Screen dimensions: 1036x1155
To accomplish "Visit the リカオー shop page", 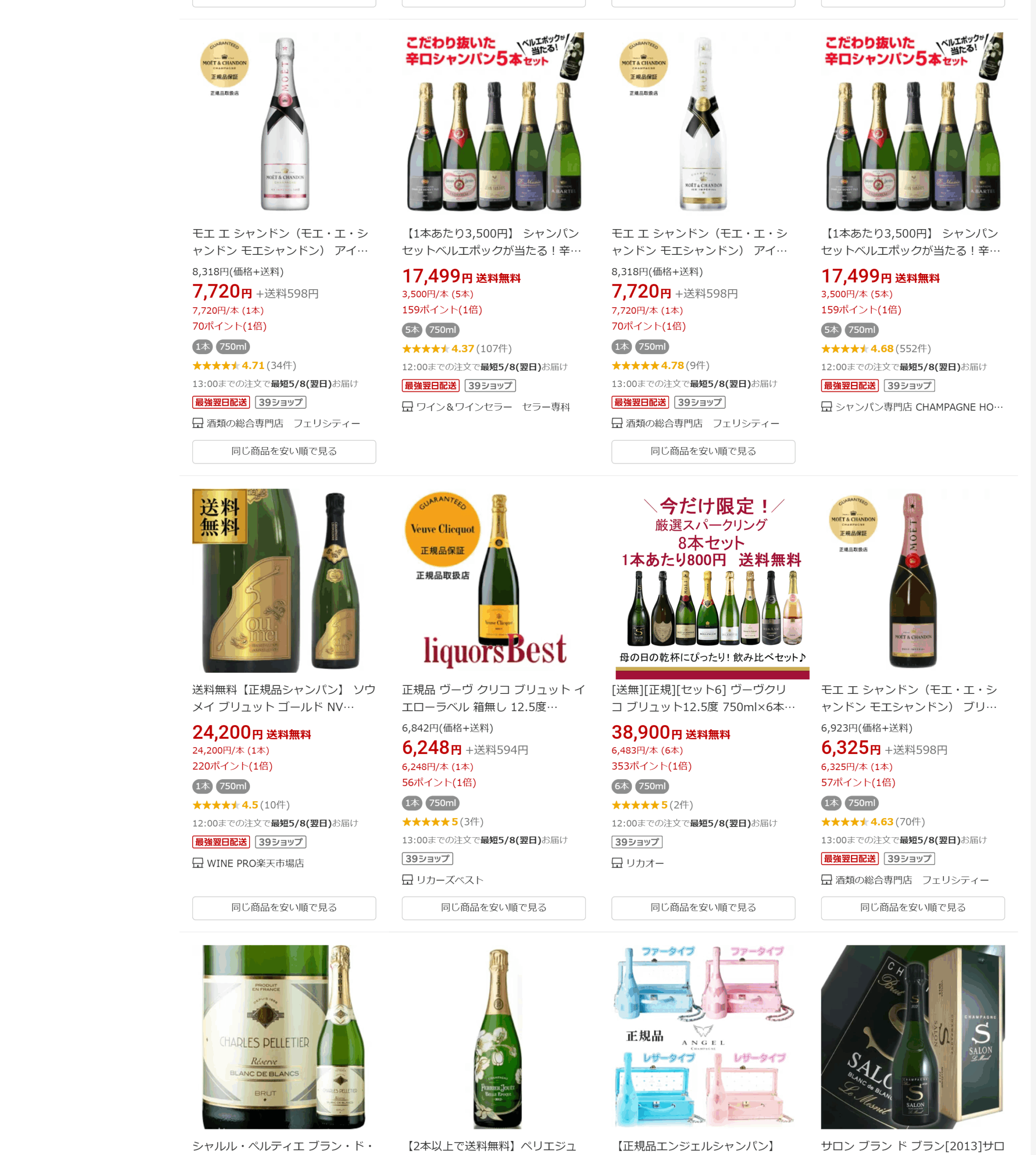I will (644, 863).
